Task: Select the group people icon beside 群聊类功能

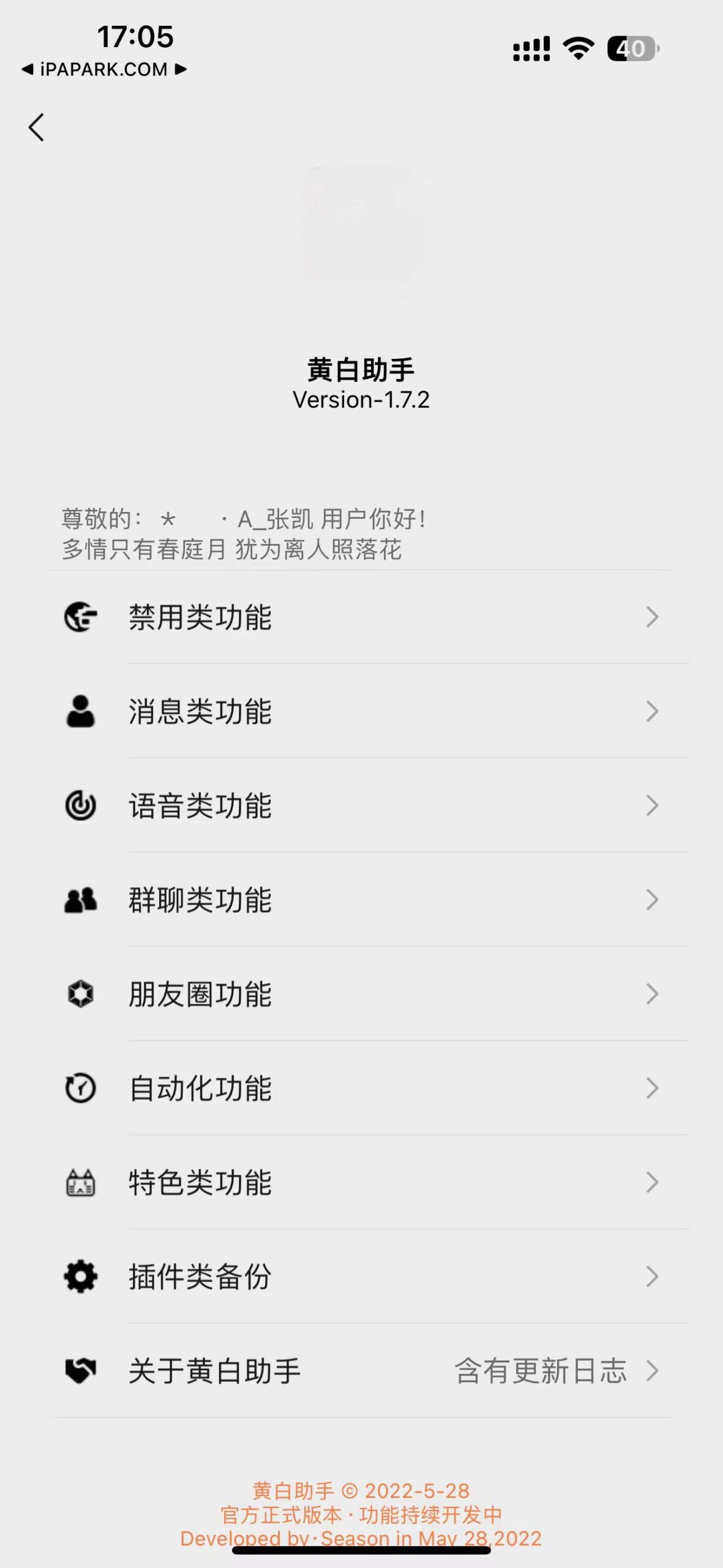Action: pos(80,899)
